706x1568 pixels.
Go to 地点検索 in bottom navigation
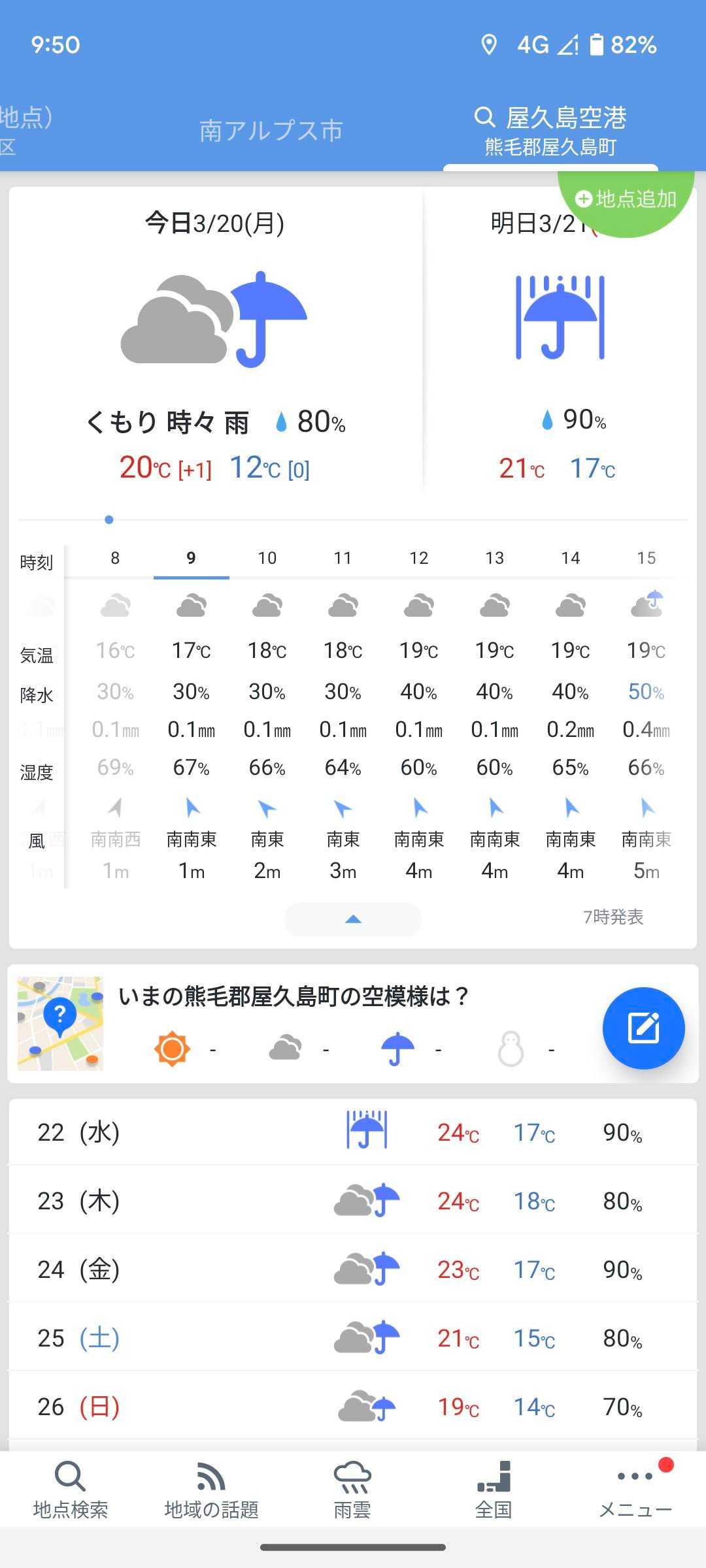point(71,1491)
